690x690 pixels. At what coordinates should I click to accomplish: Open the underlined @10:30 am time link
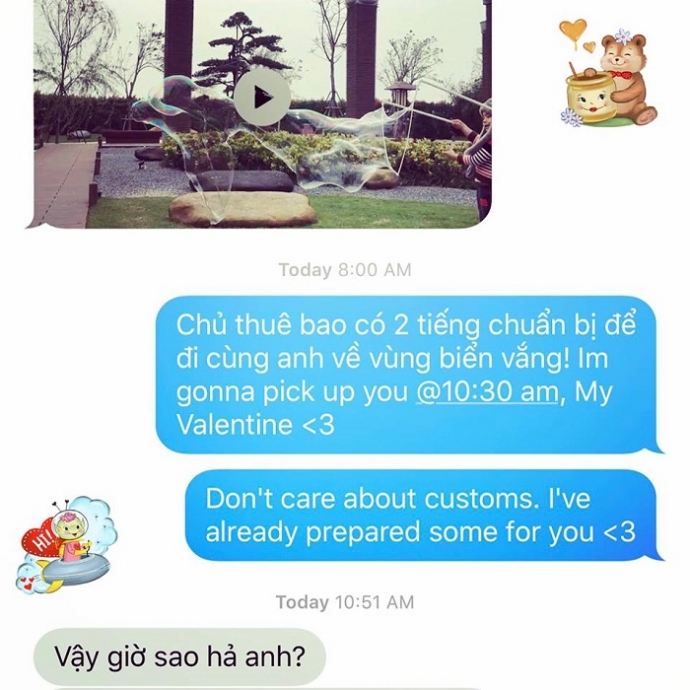pyautogui.click(x=487, y=392)
